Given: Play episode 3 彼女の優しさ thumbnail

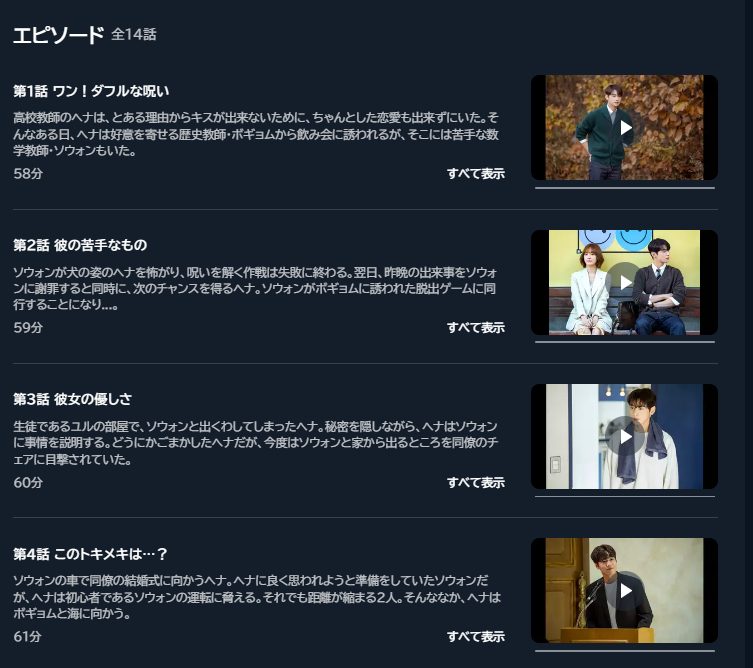Looking at the screenshot, I should [625, 436].
